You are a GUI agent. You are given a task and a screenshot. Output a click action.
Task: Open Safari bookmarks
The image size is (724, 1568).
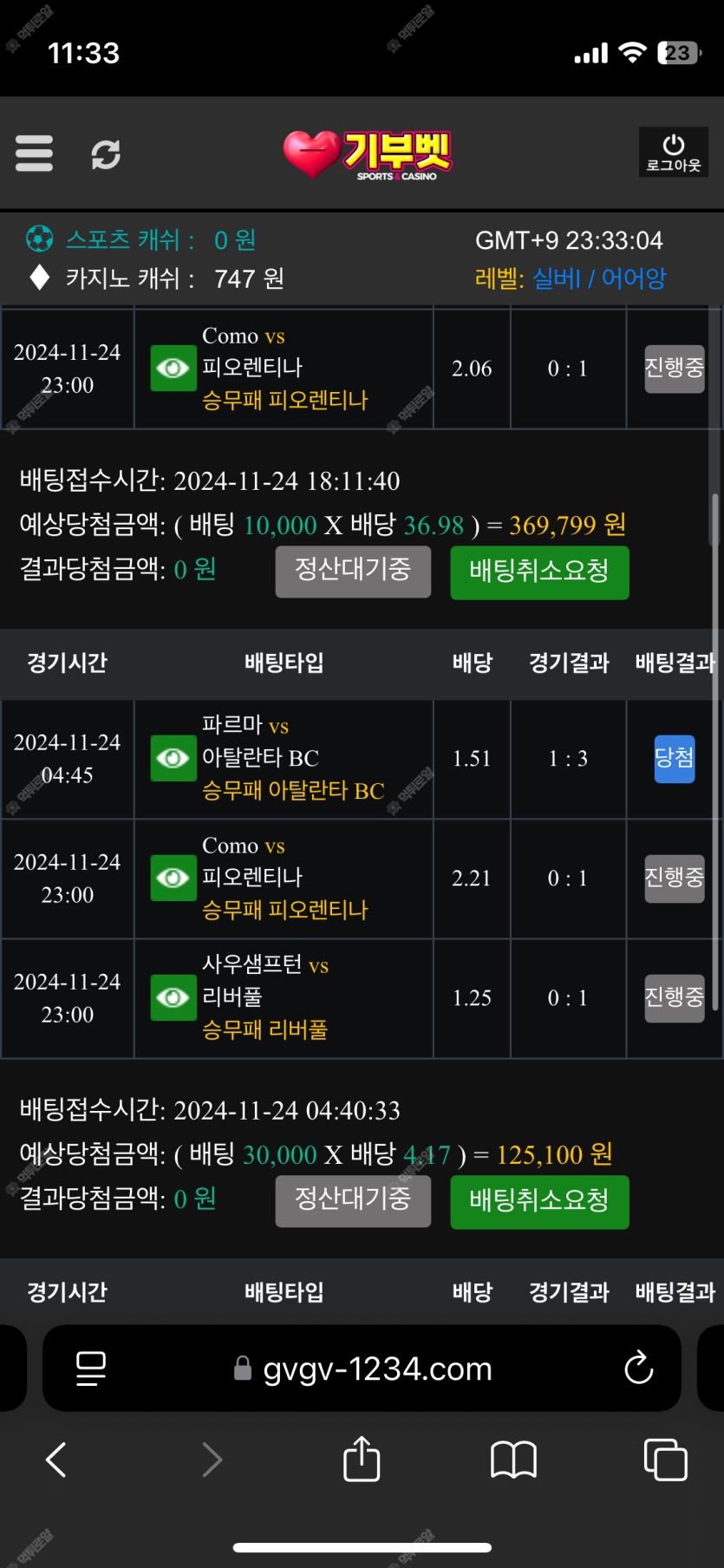(513, 1460)
